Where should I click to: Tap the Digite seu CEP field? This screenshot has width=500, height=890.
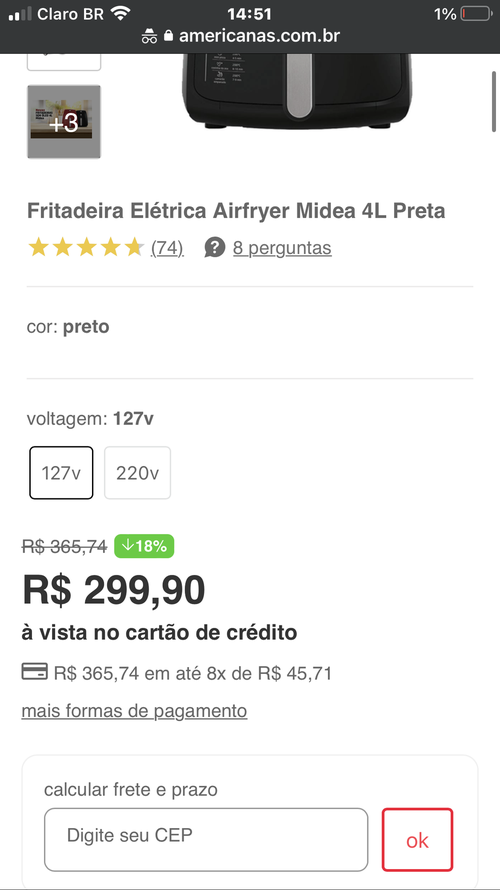point(206,839)
